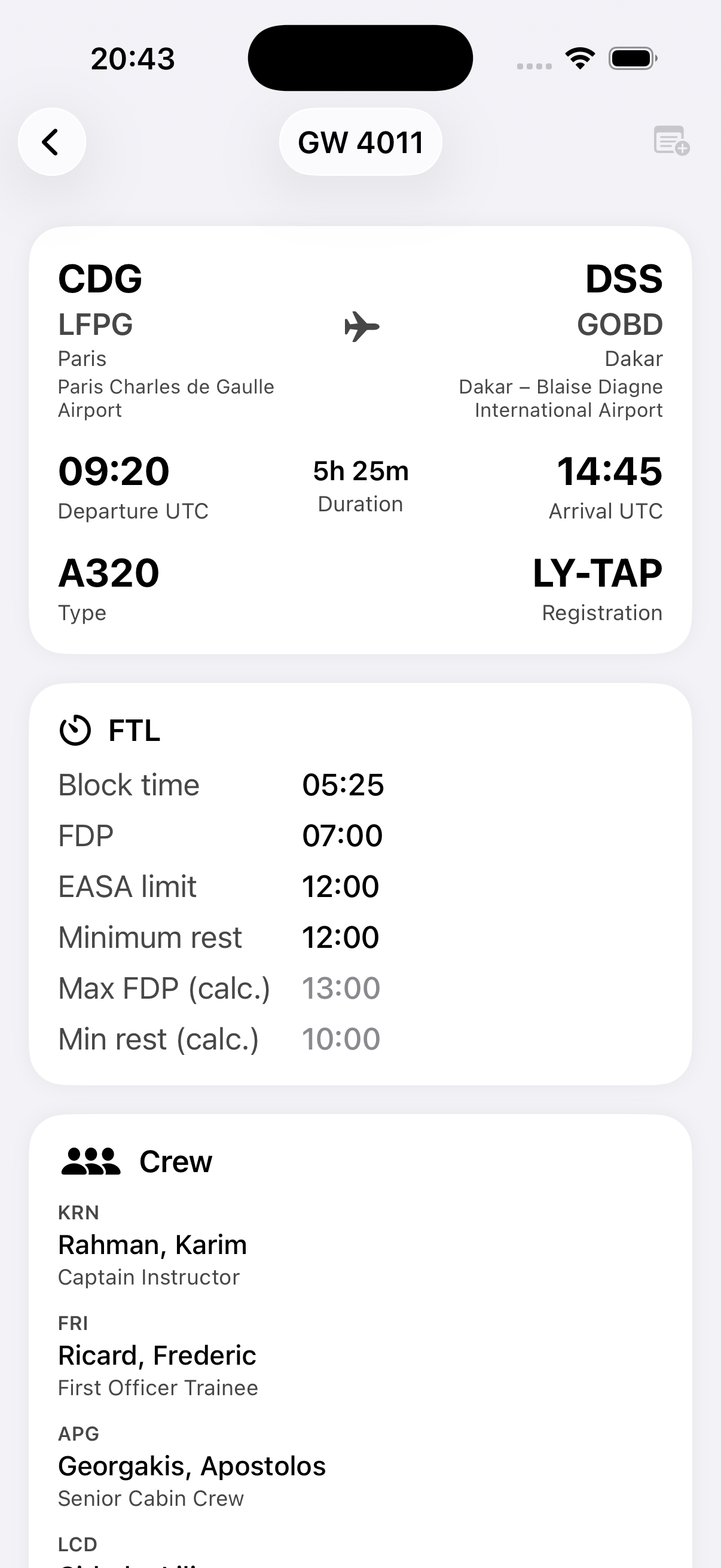
Task: Tap the 5h 25m duration value
Action: coord(360,470)
